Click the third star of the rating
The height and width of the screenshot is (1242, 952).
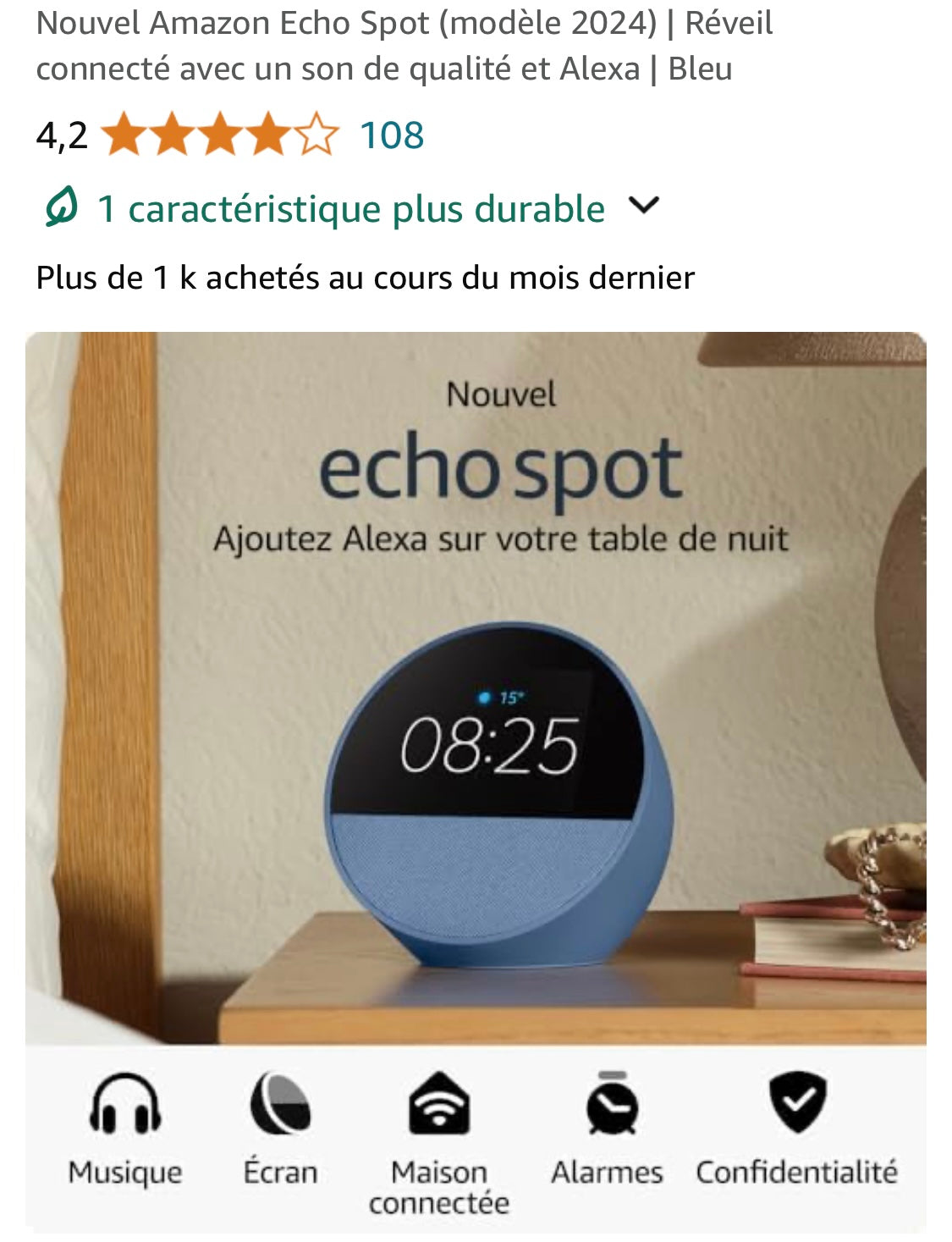coord(220,135)
